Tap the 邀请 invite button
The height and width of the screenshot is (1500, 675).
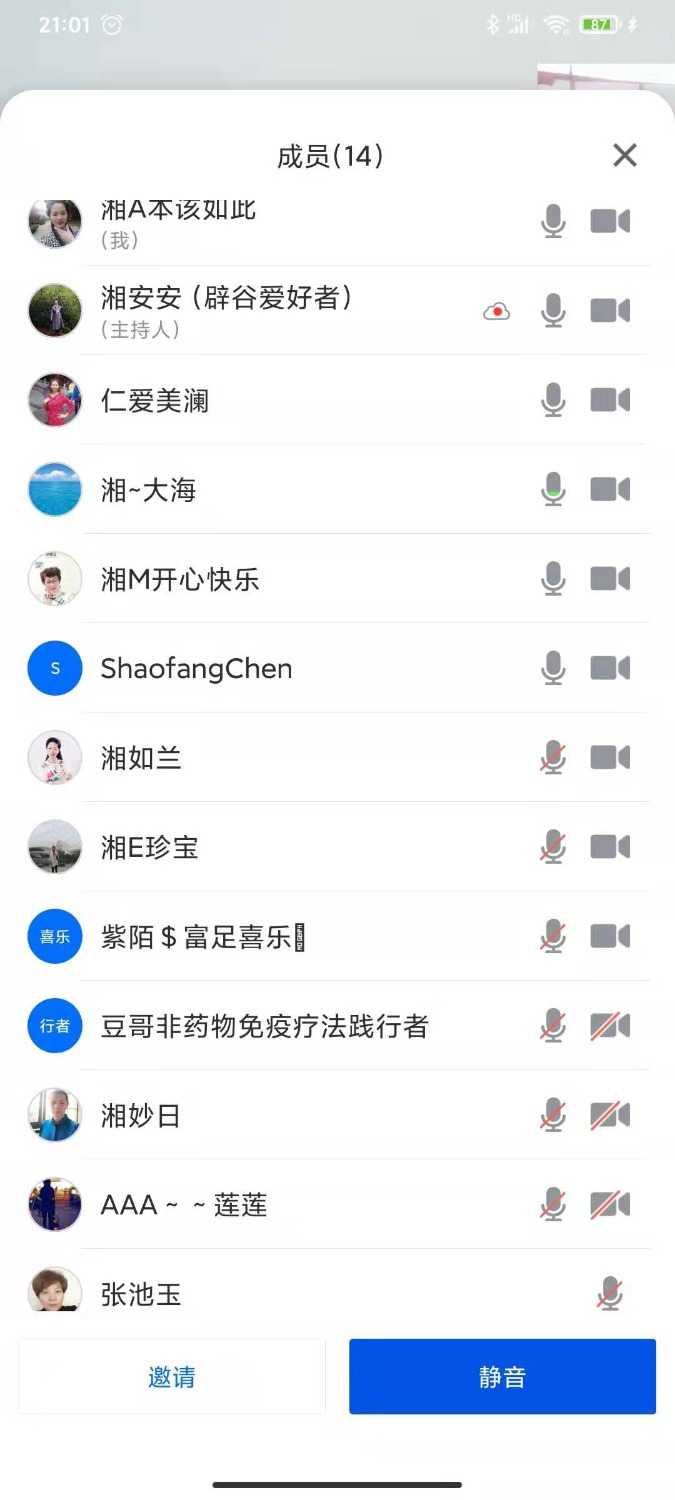click(172, 1377)
